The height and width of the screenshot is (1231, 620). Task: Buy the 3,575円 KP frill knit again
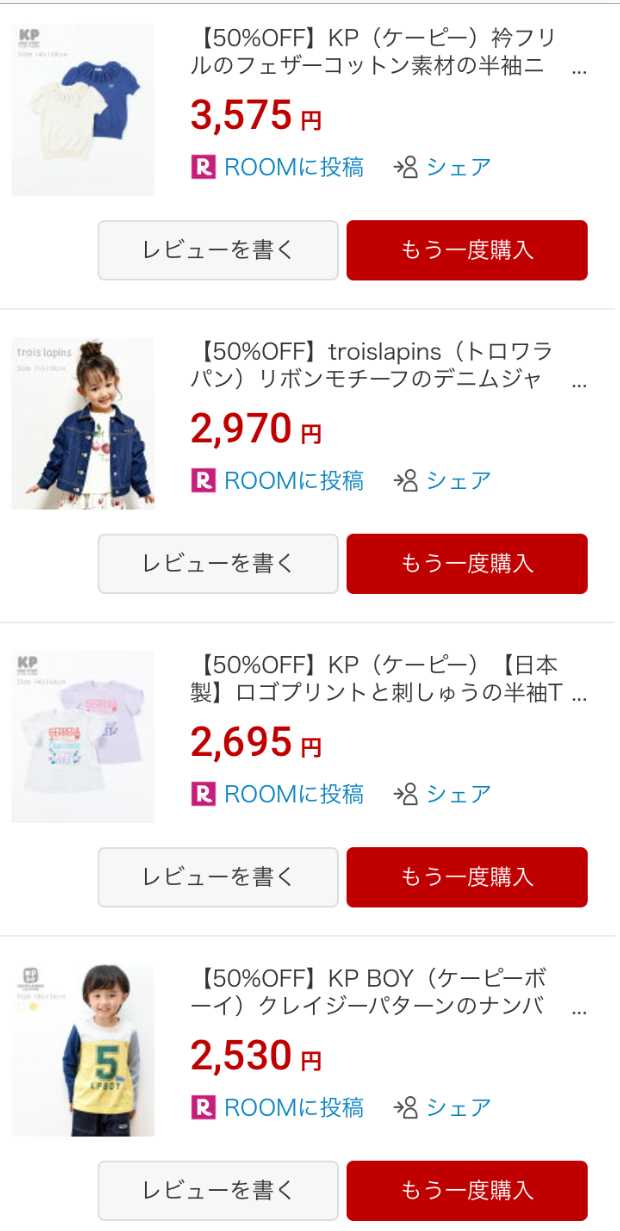[x=467, y=250]
